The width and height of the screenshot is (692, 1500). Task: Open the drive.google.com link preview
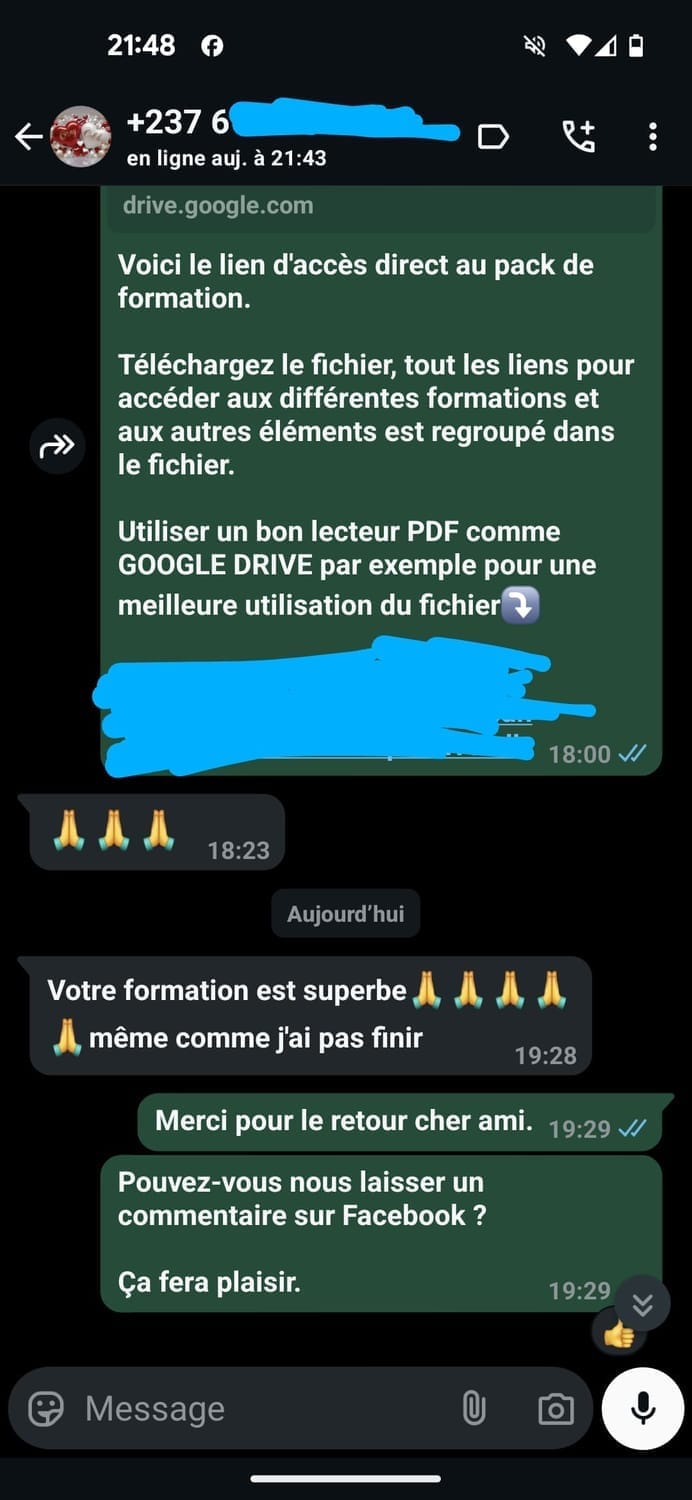coord(380,207)
